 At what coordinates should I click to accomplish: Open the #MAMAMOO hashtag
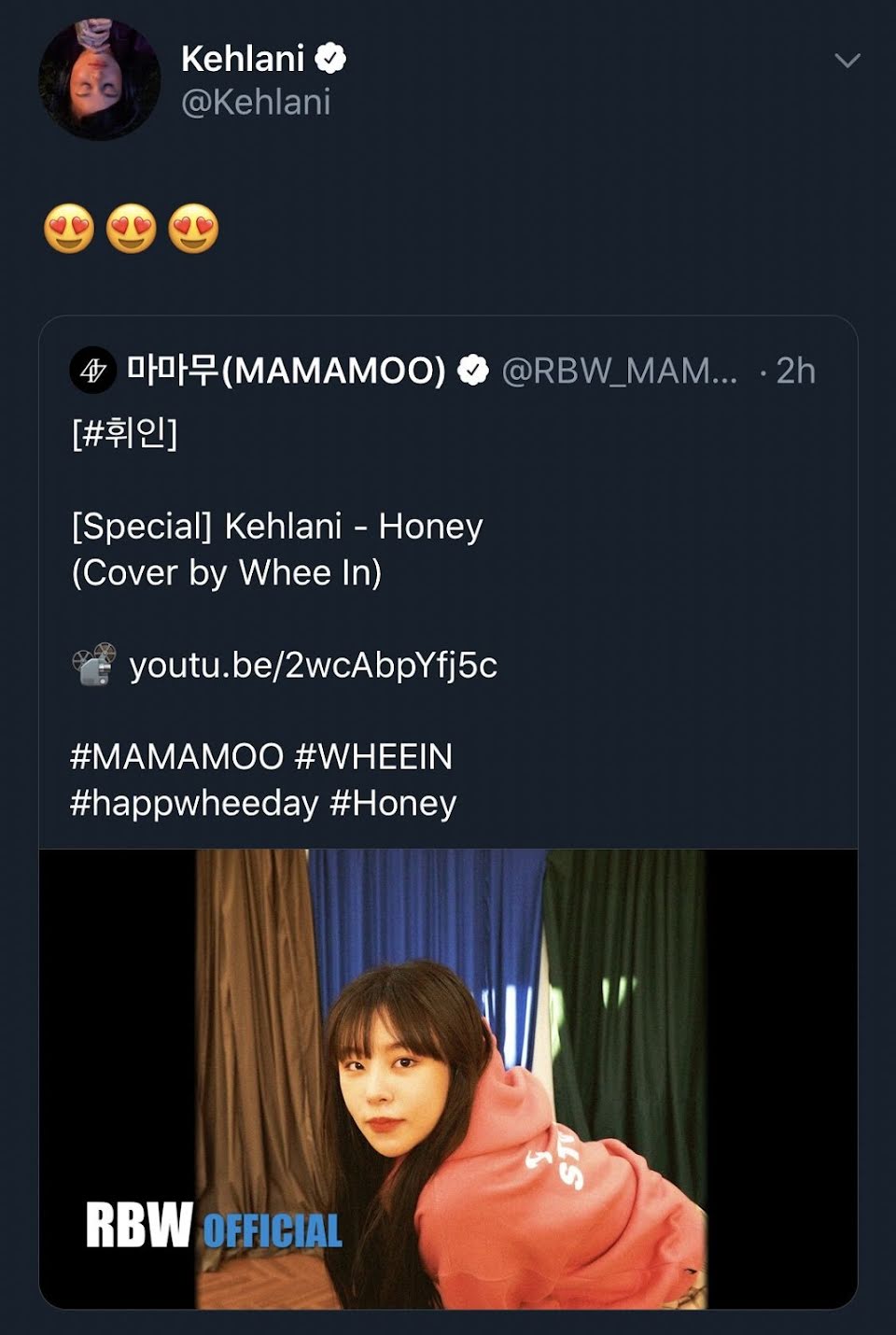(176, 757)
